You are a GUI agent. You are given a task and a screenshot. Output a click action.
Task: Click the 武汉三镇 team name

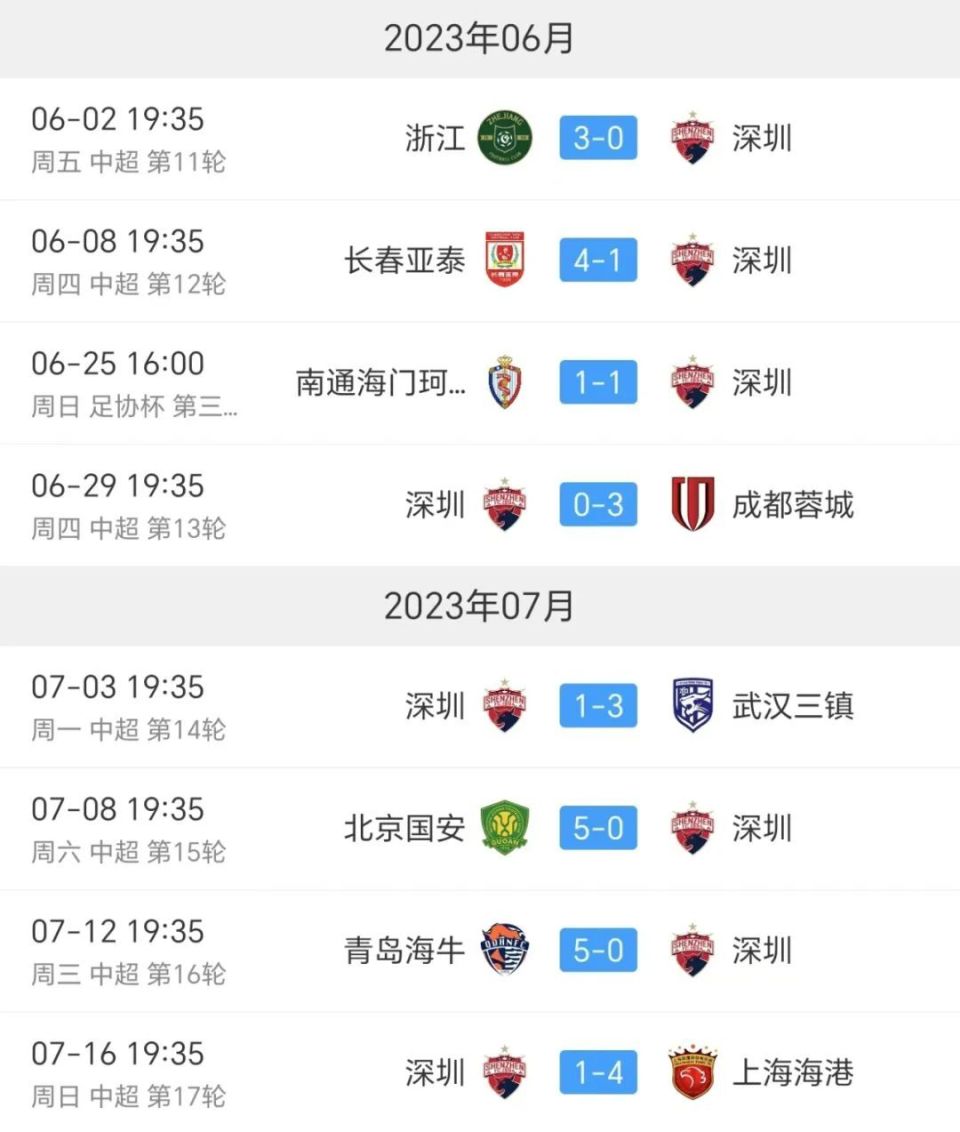point(793,706)
